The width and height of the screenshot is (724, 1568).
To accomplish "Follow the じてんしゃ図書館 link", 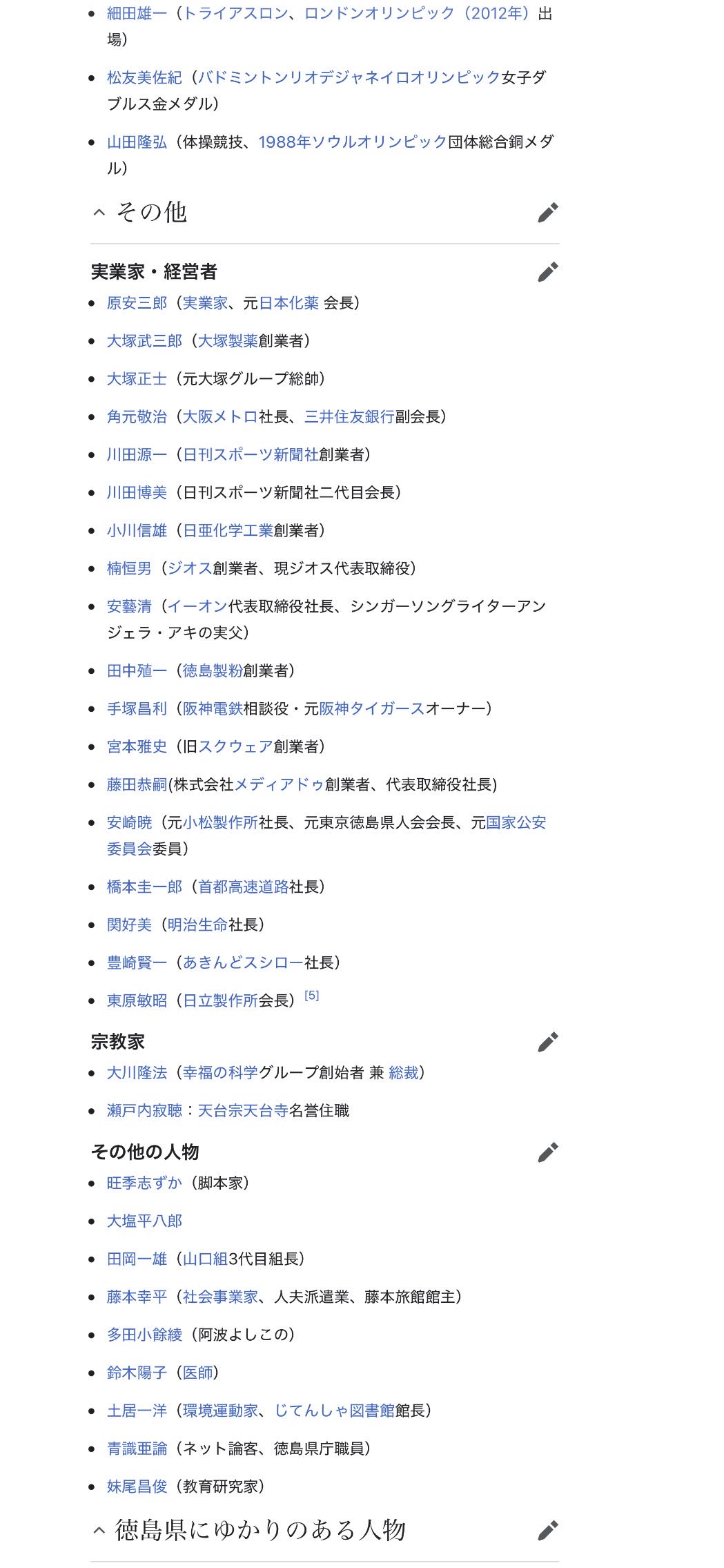I will 334,1411.
